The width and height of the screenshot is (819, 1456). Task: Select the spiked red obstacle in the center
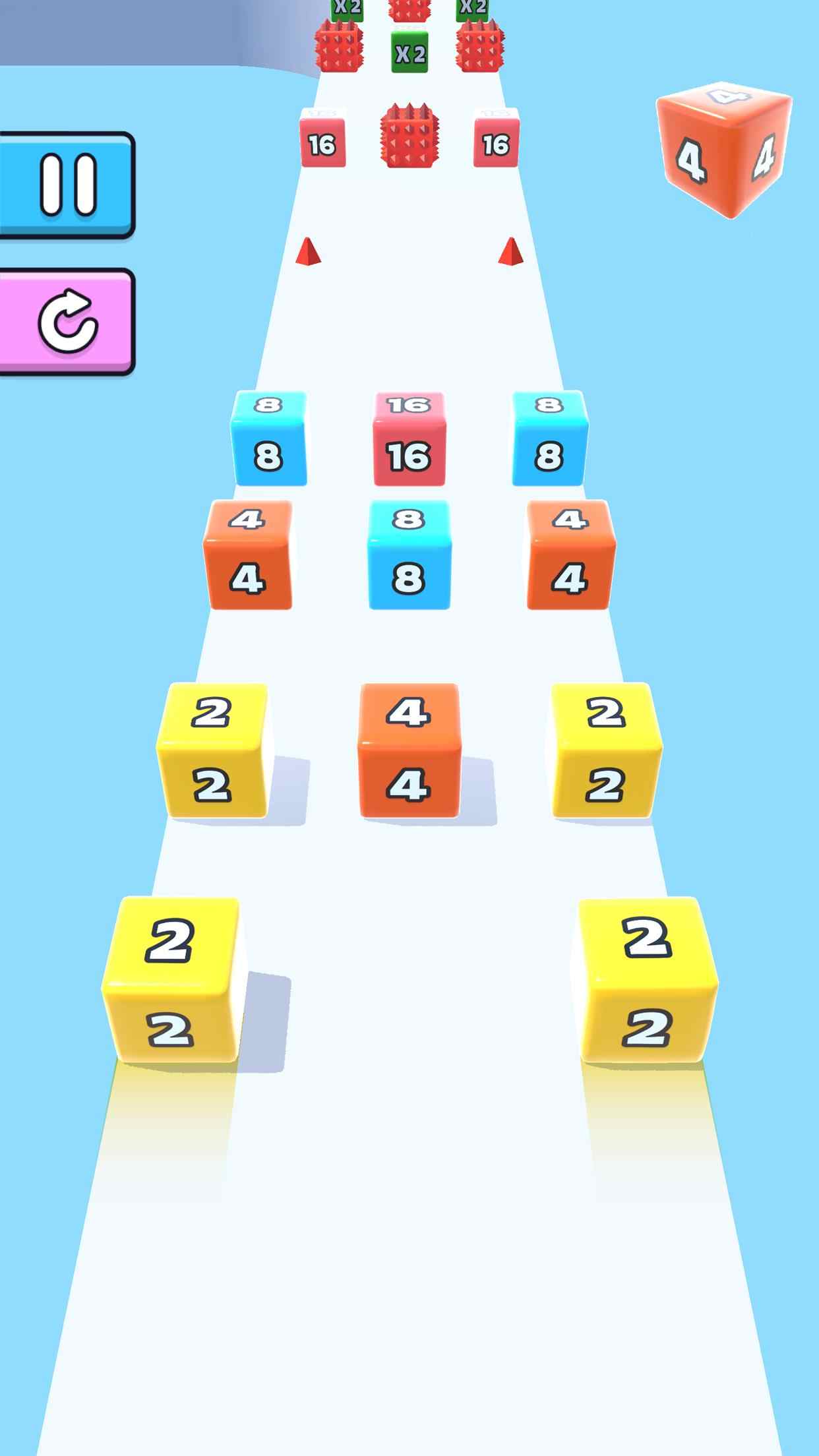pyautogui.click(x=408, y=138)
